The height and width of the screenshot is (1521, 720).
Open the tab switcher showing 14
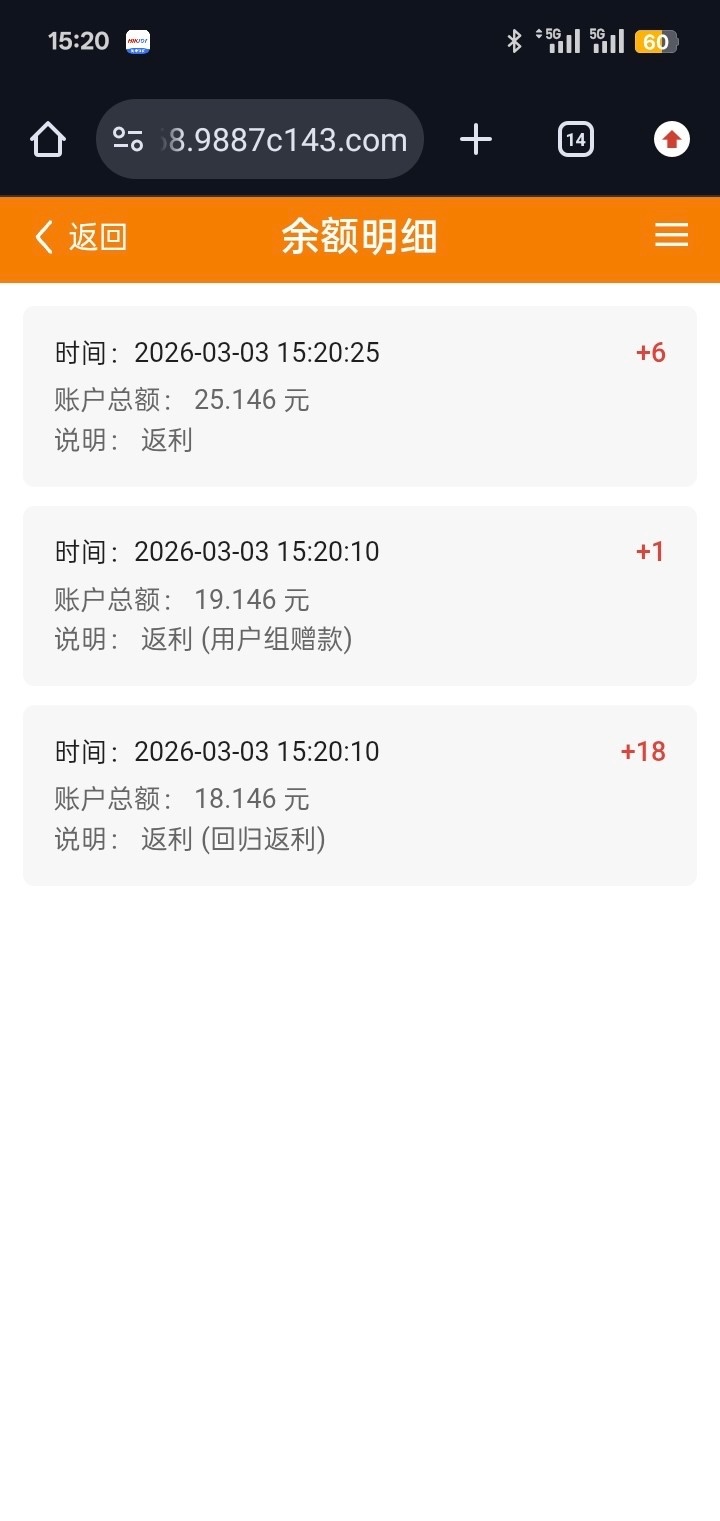(575, 140)
